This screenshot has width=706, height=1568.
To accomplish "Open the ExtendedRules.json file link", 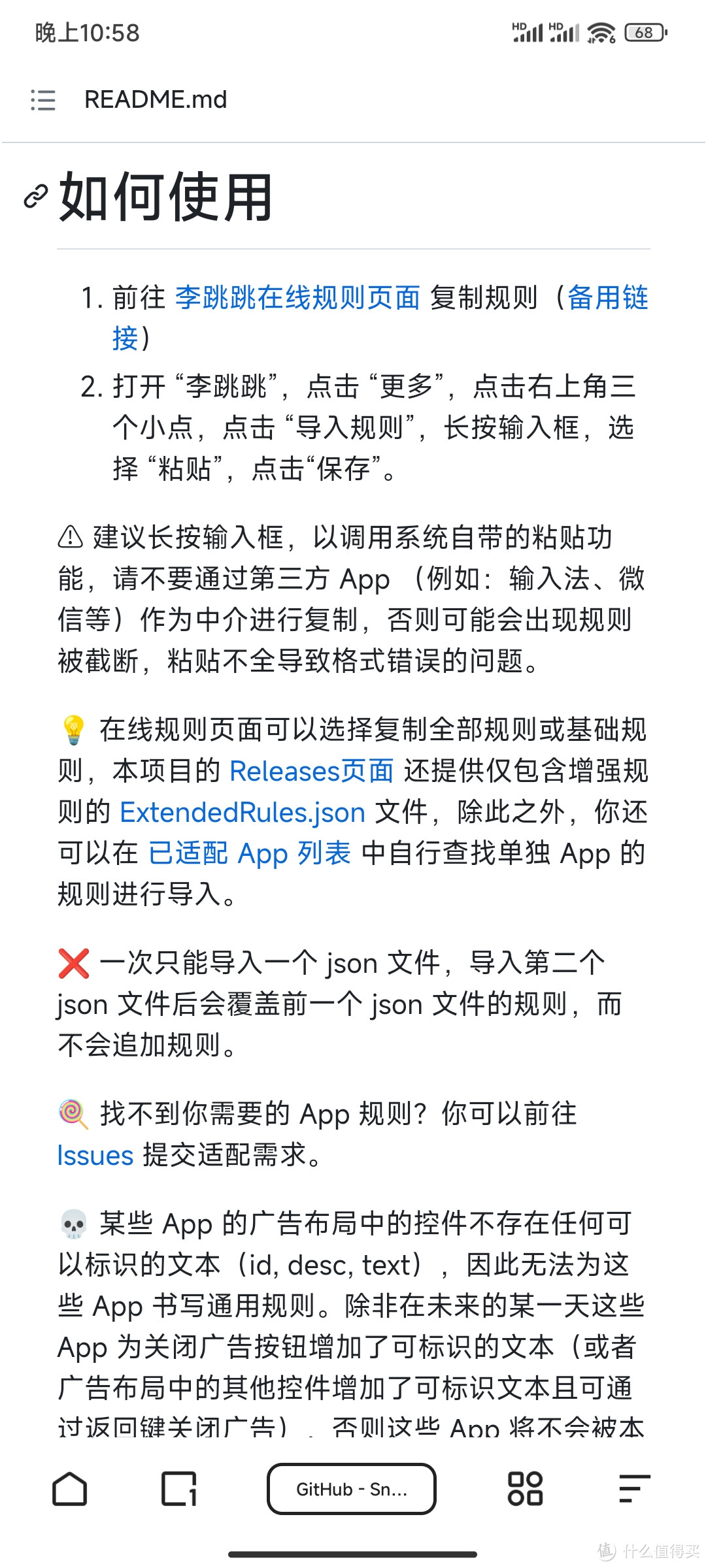I will [x=243, y=812].
